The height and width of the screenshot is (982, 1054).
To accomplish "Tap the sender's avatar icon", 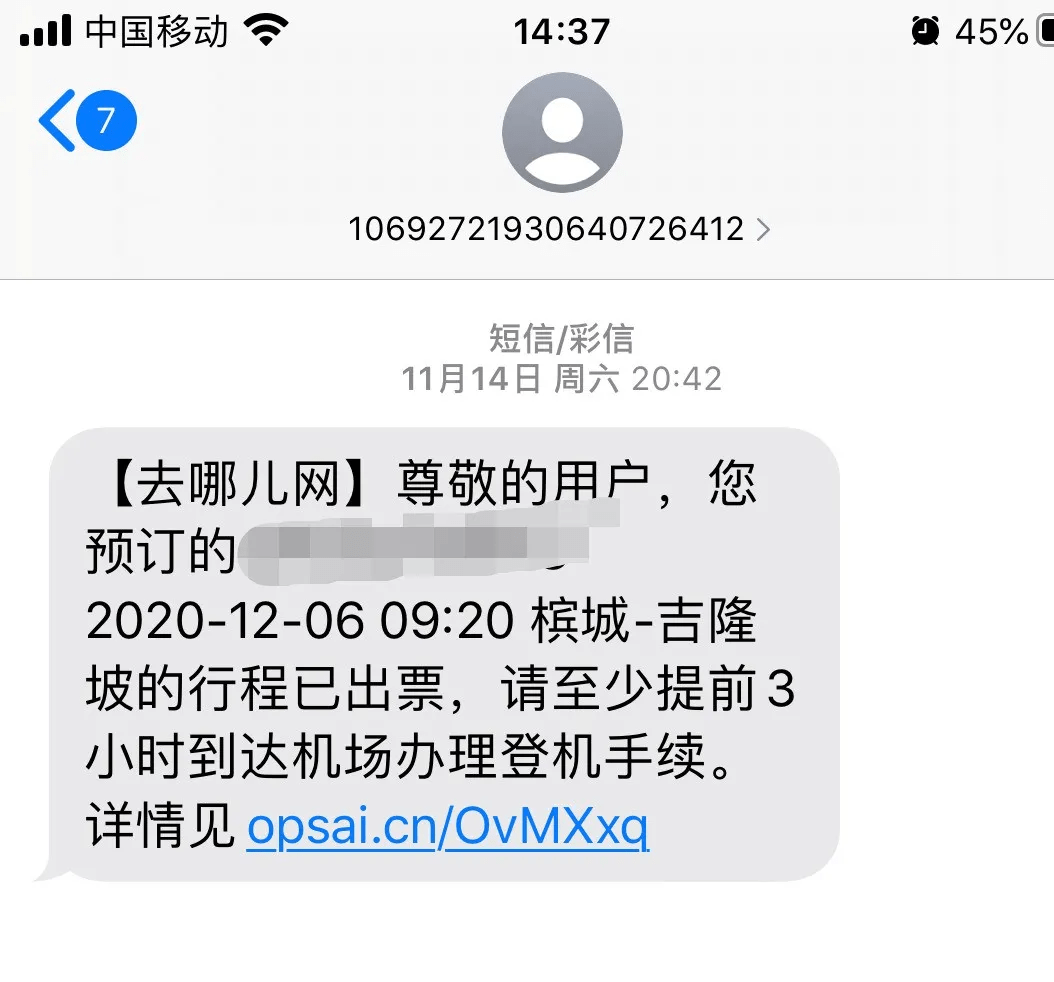I will [562, 133].
